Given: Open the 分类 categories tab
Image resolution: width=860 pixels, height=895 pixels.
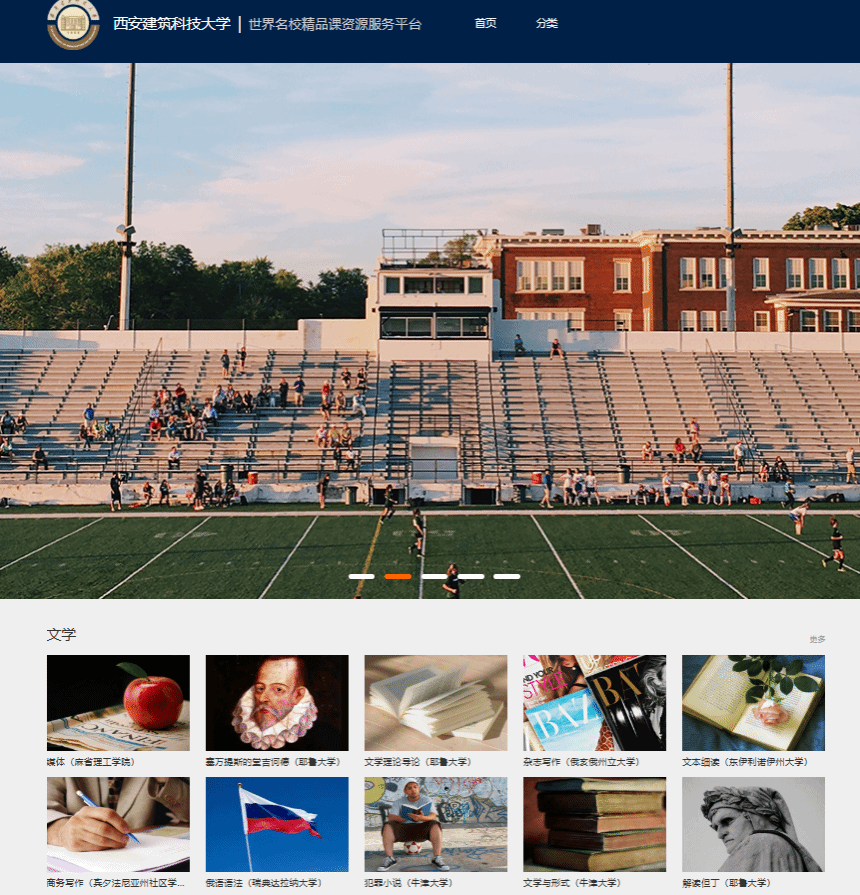Looking at the screenshot, I should click(x=546, y=24).
